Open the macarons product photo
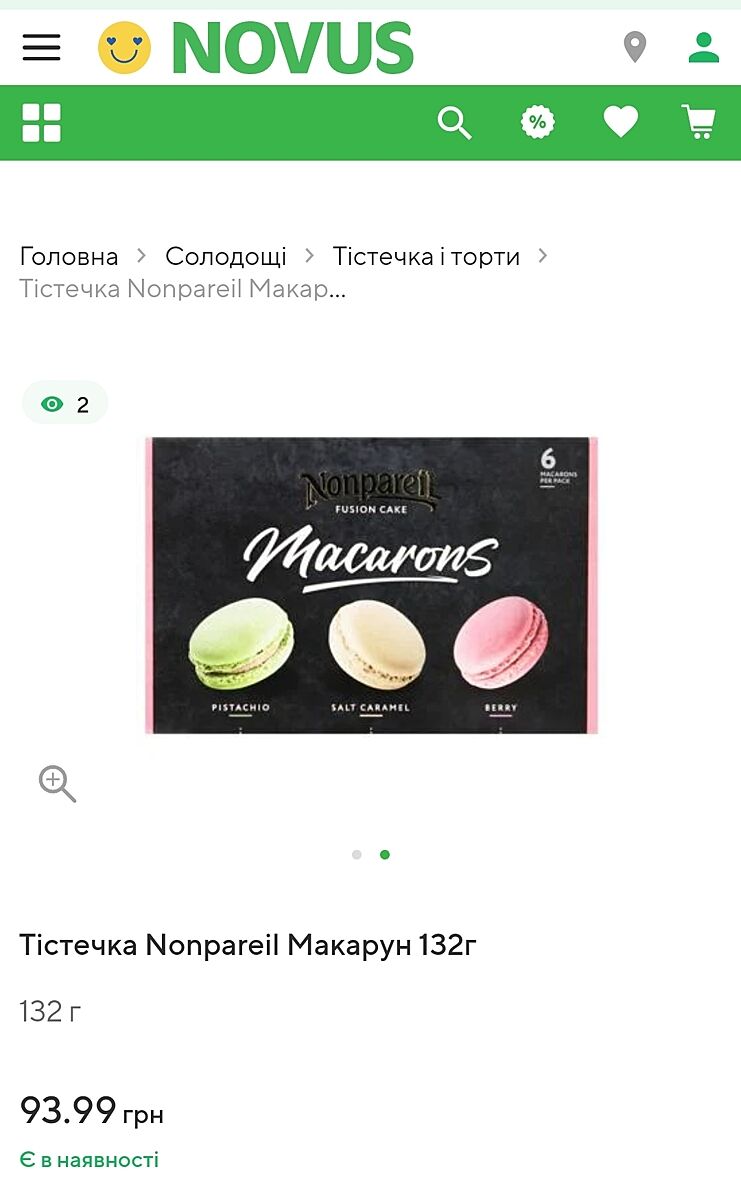Viewport: 741px width, 1200px height. tap(371, 585)
